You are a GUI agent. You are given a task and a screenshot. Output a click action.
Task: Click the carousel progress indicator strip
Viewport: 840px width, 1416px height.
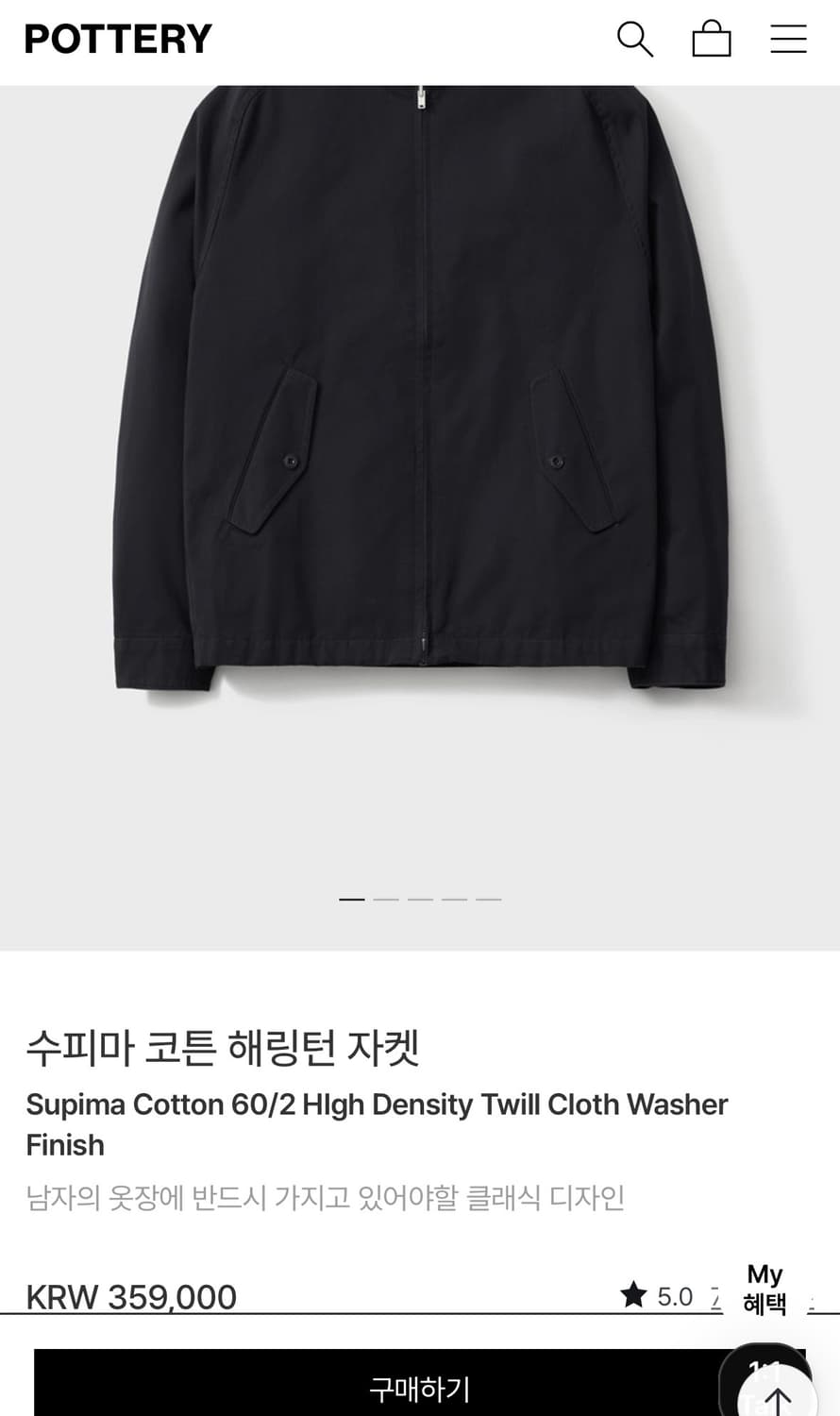pyautogui.click(x=419, y=900)
